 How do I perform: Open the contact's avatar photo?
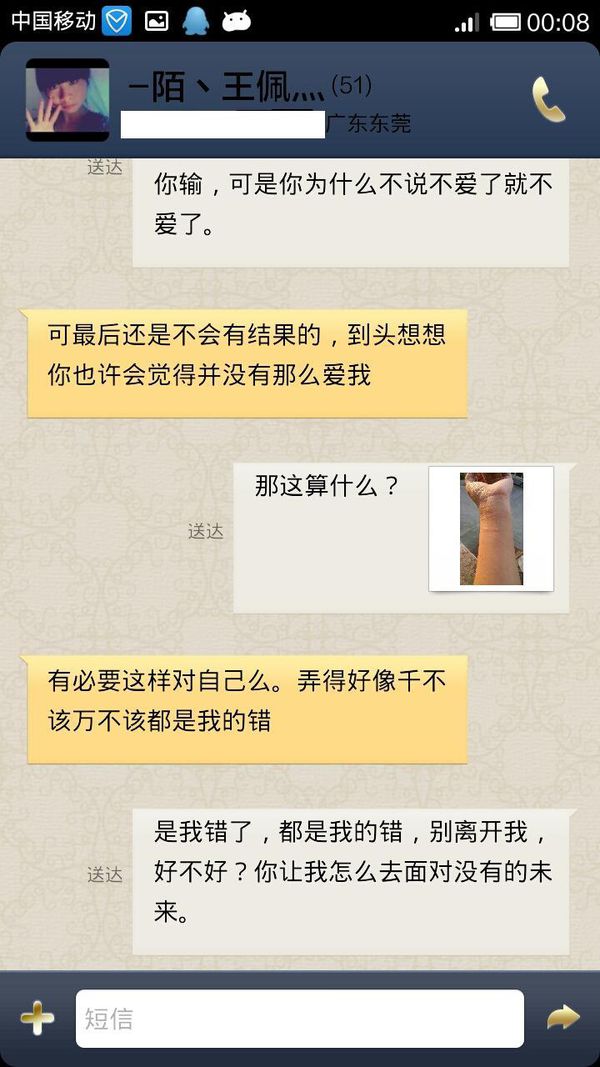coord(67,100)
